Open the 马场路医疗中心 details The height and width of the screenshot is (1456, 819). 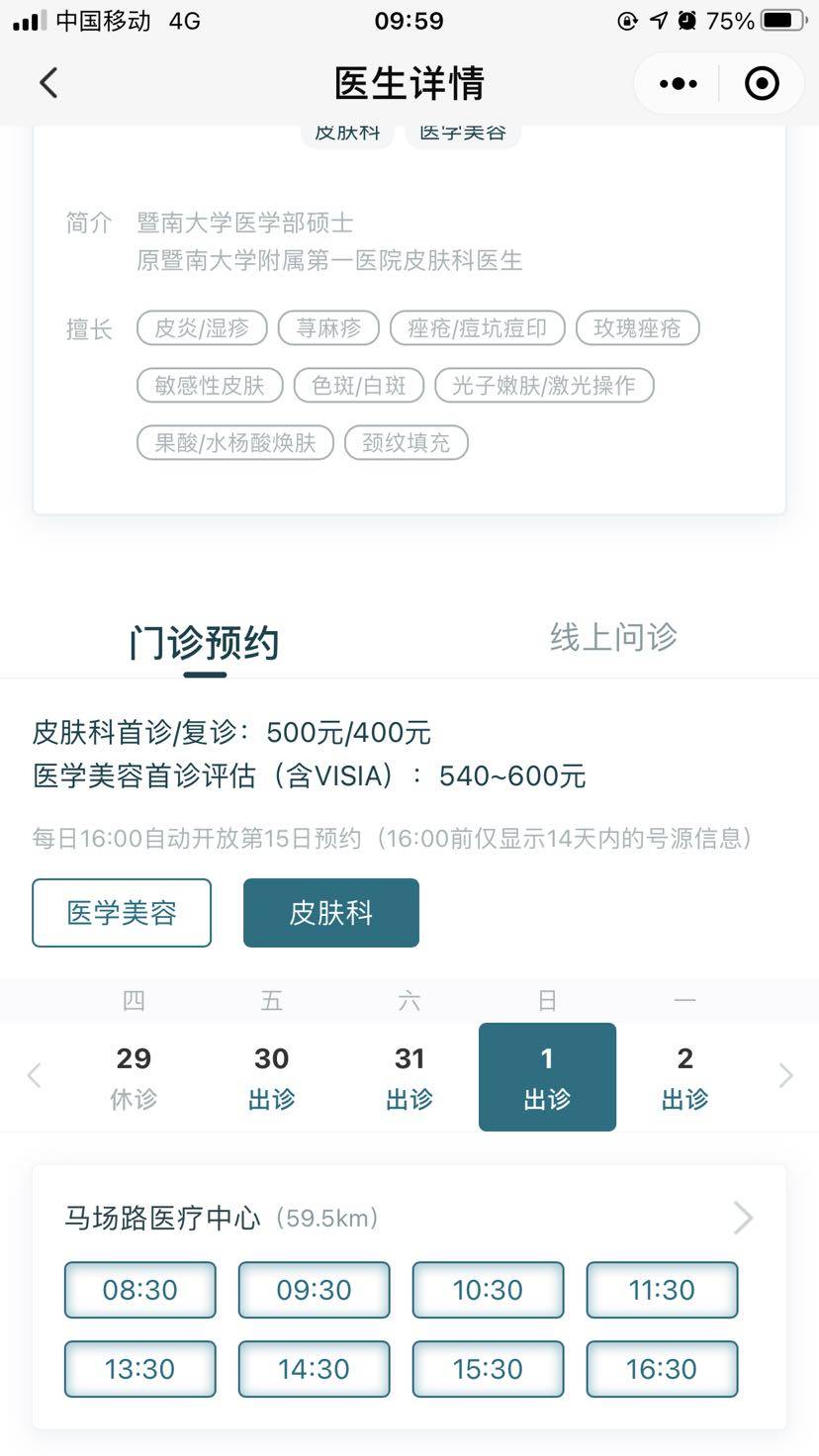[x=742, y=1218]
